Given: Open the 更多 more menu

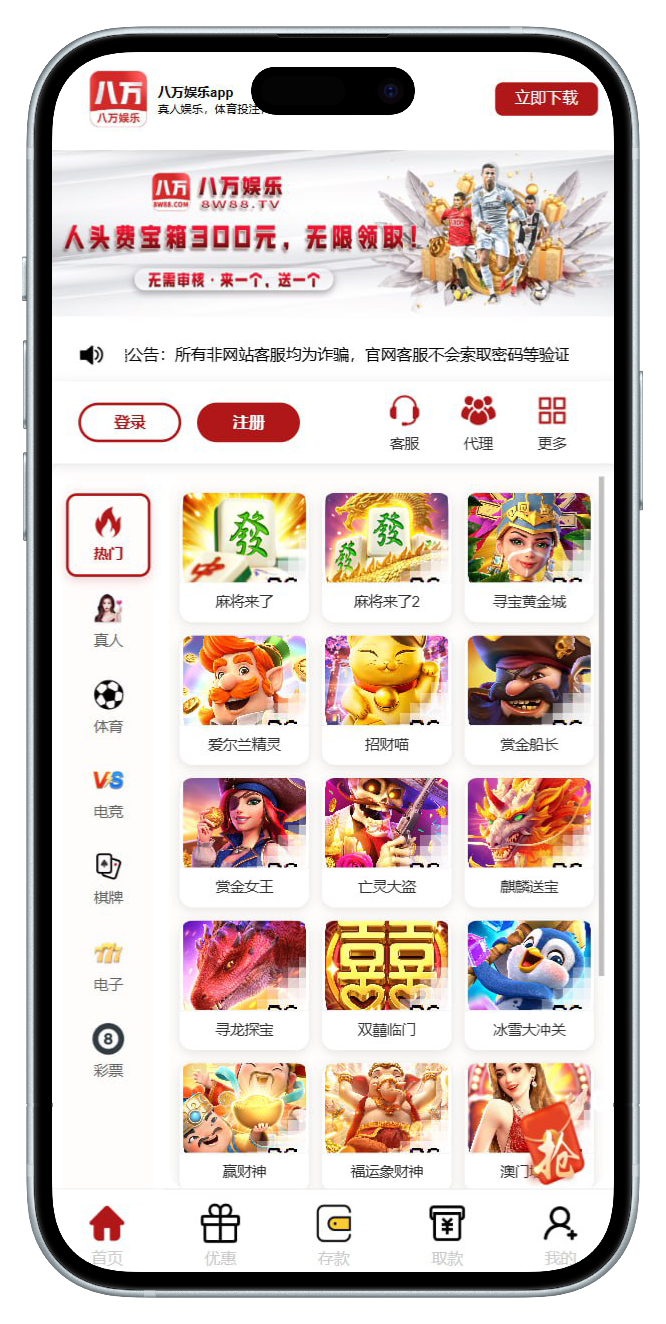Looking at the screenshot, I should click(x=552, y=422).
